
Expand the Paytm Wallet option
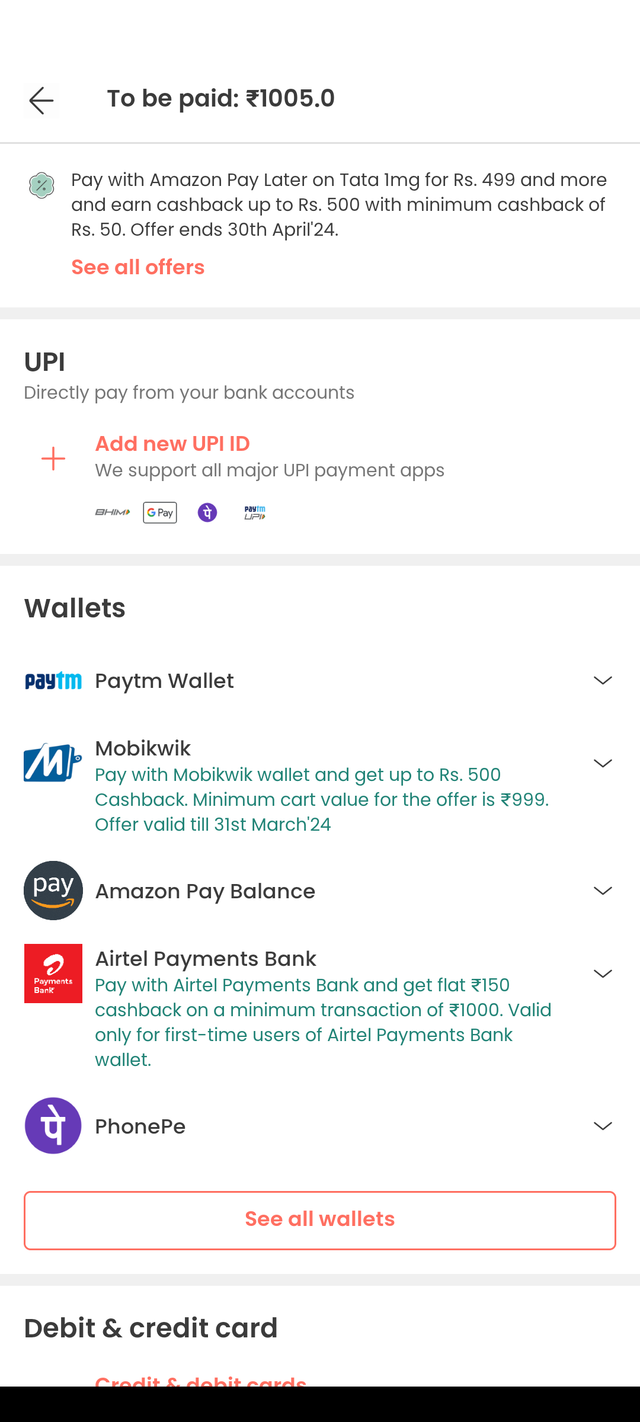602,681
